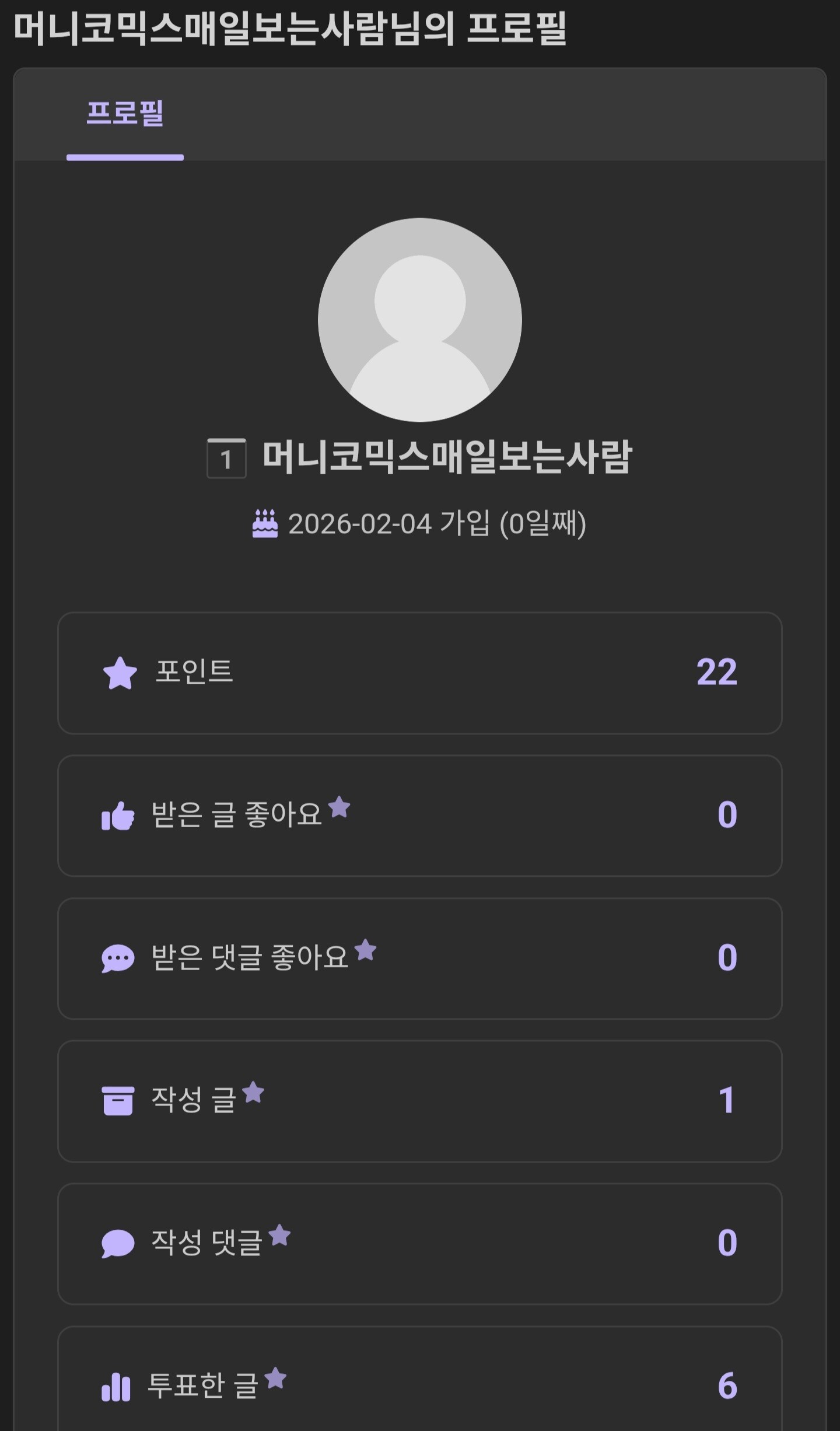Tap the default profile avatar picture
The image size is (840, 1431).
click(420, 320)
